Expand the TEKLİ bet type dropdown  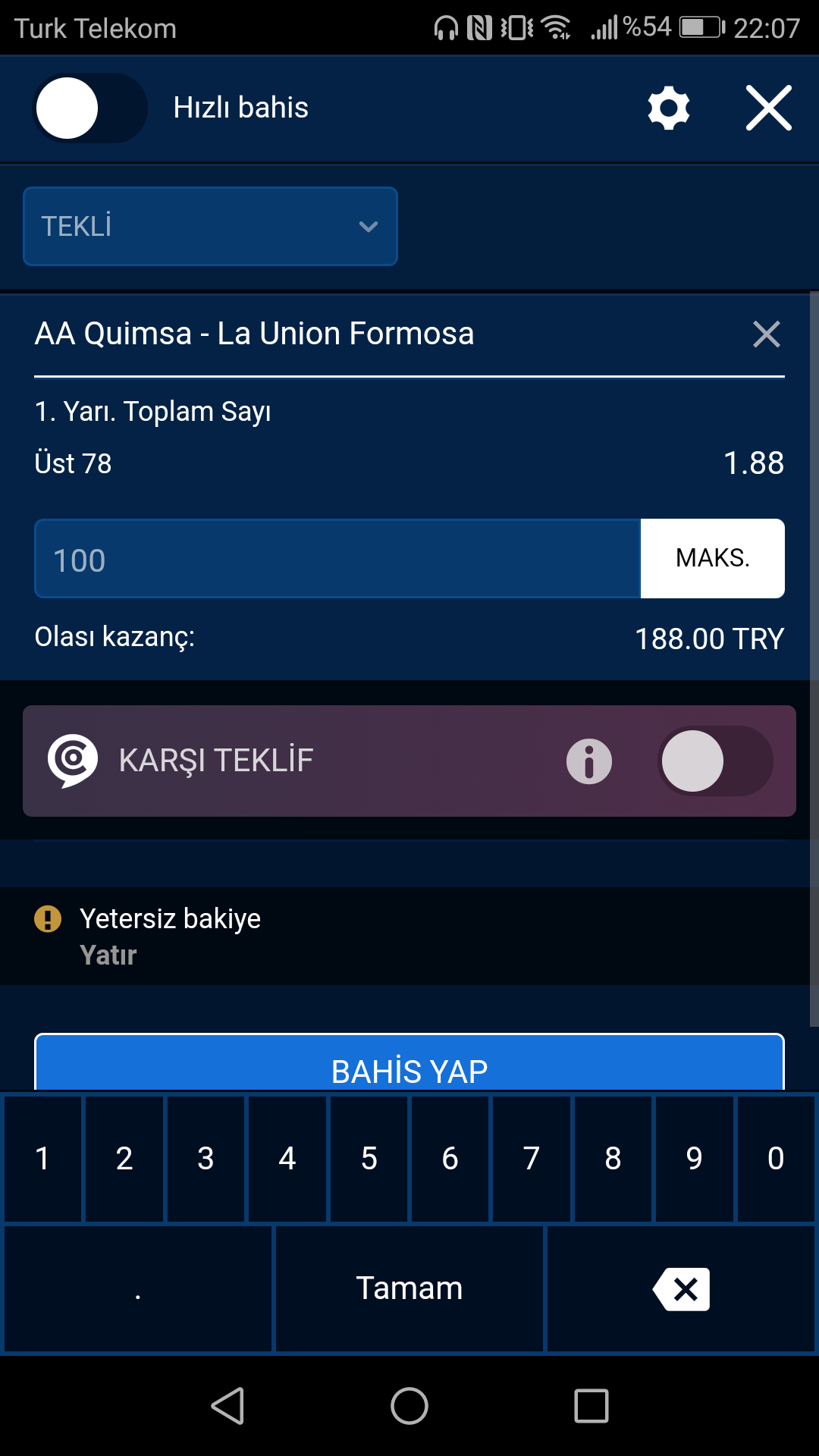coord(210,226)
